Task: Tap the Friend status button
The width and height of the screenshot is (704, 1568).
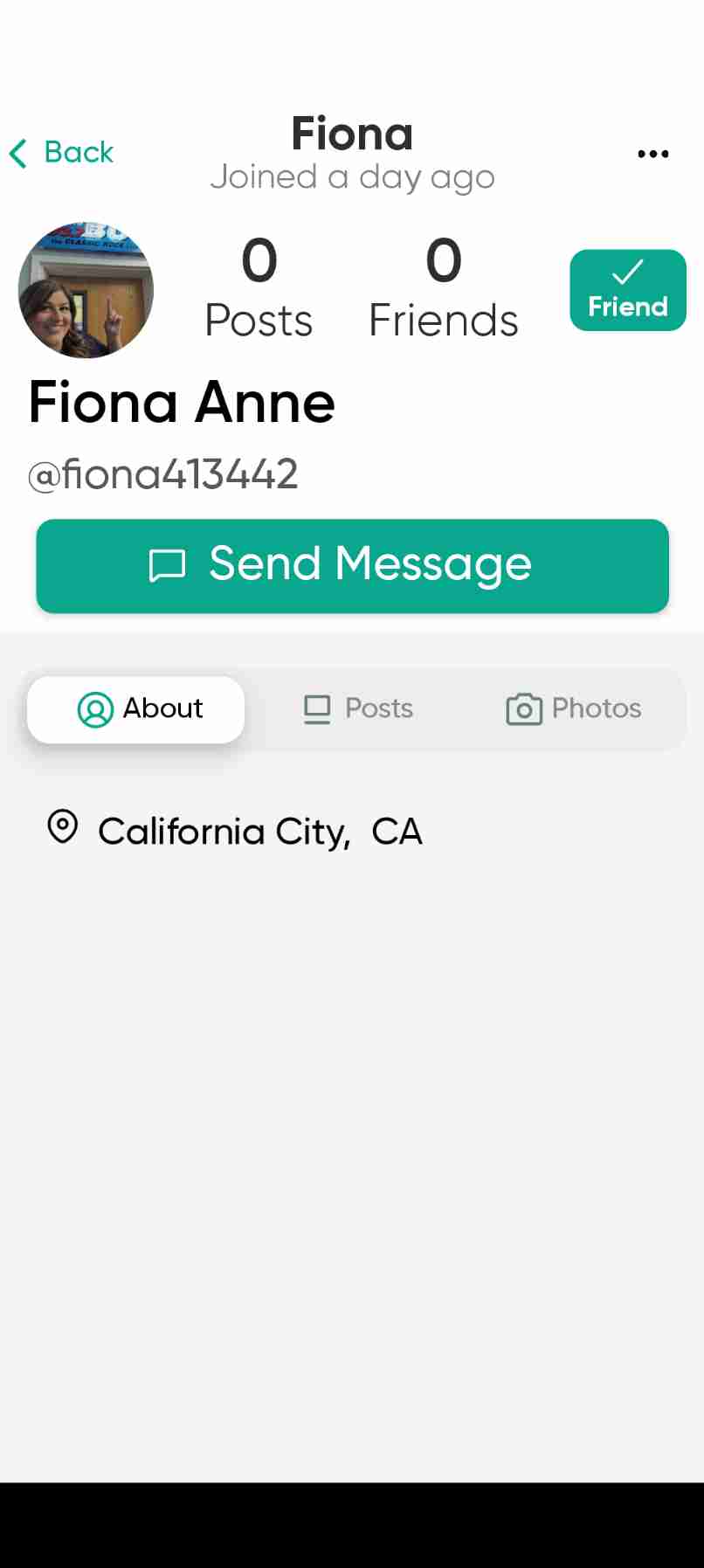Action: click(x=627, y=291)
